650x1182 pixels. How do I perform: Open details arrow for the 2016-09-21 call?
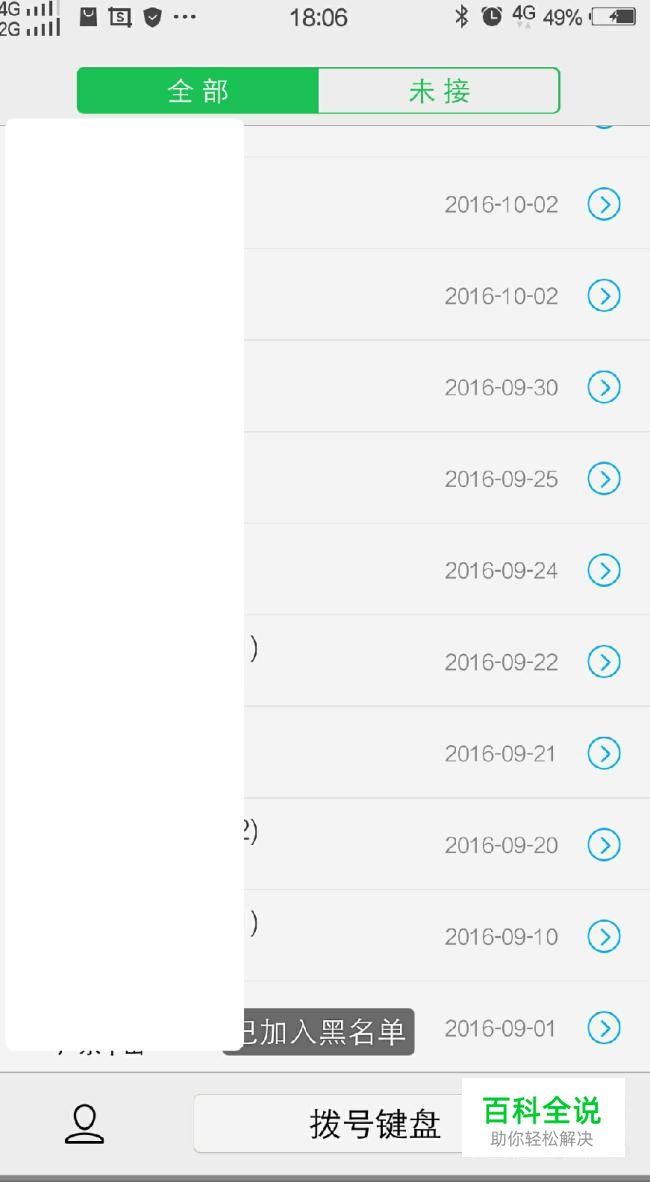click(x=604, y=754)
